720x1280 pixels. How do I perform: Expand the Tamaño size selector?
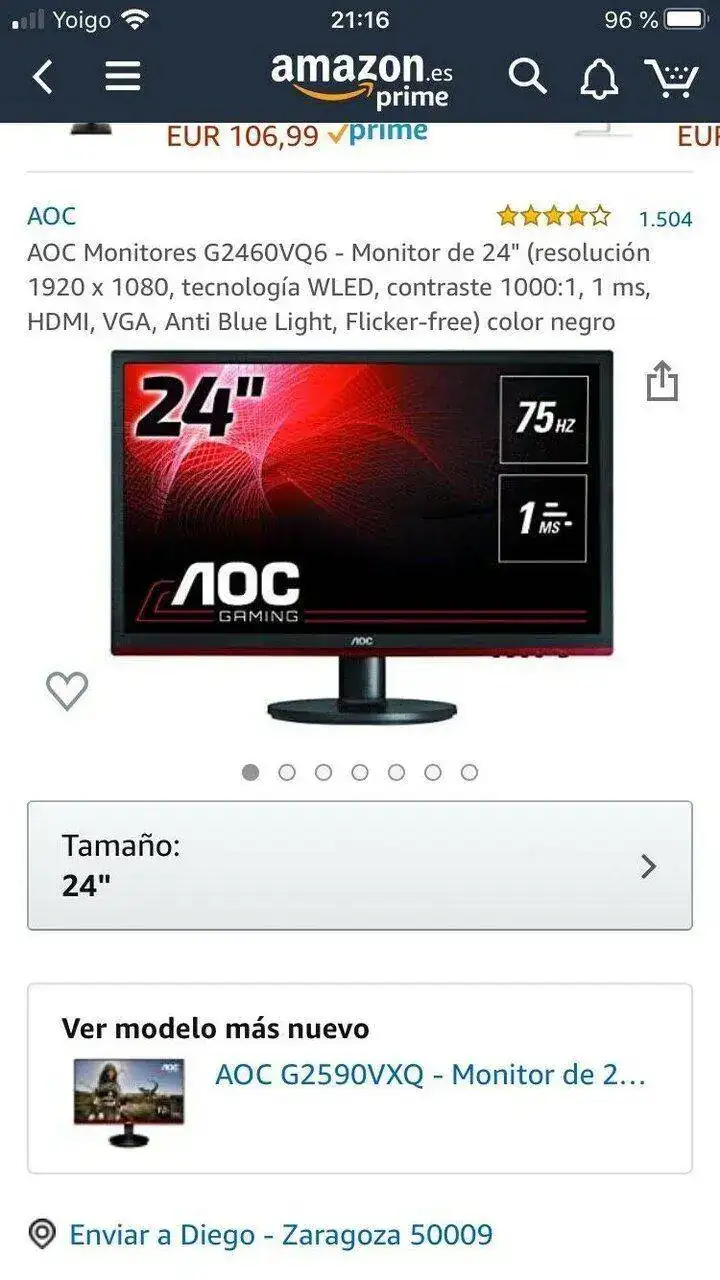click(x=359, y=865)
